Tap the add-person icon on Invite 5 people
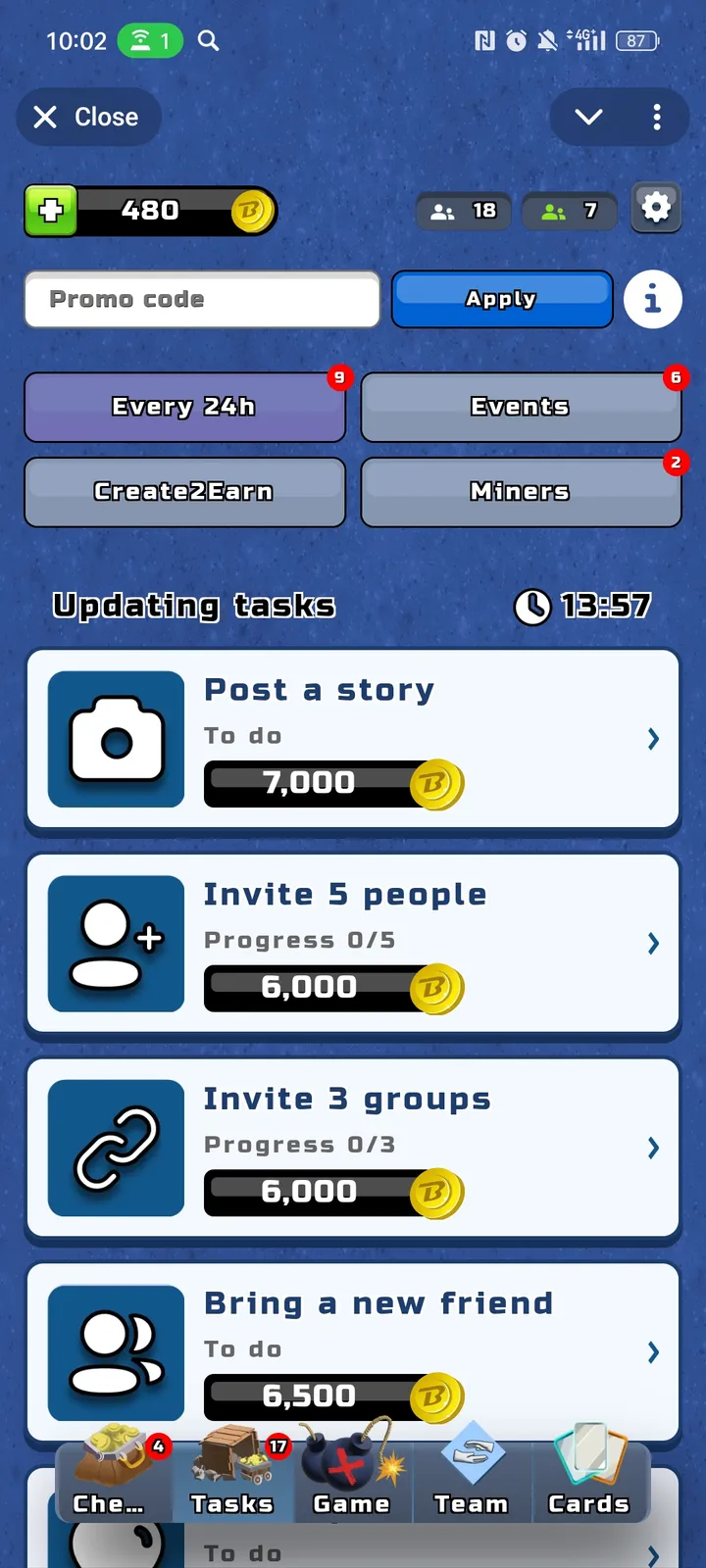 (x=115, y=943)
